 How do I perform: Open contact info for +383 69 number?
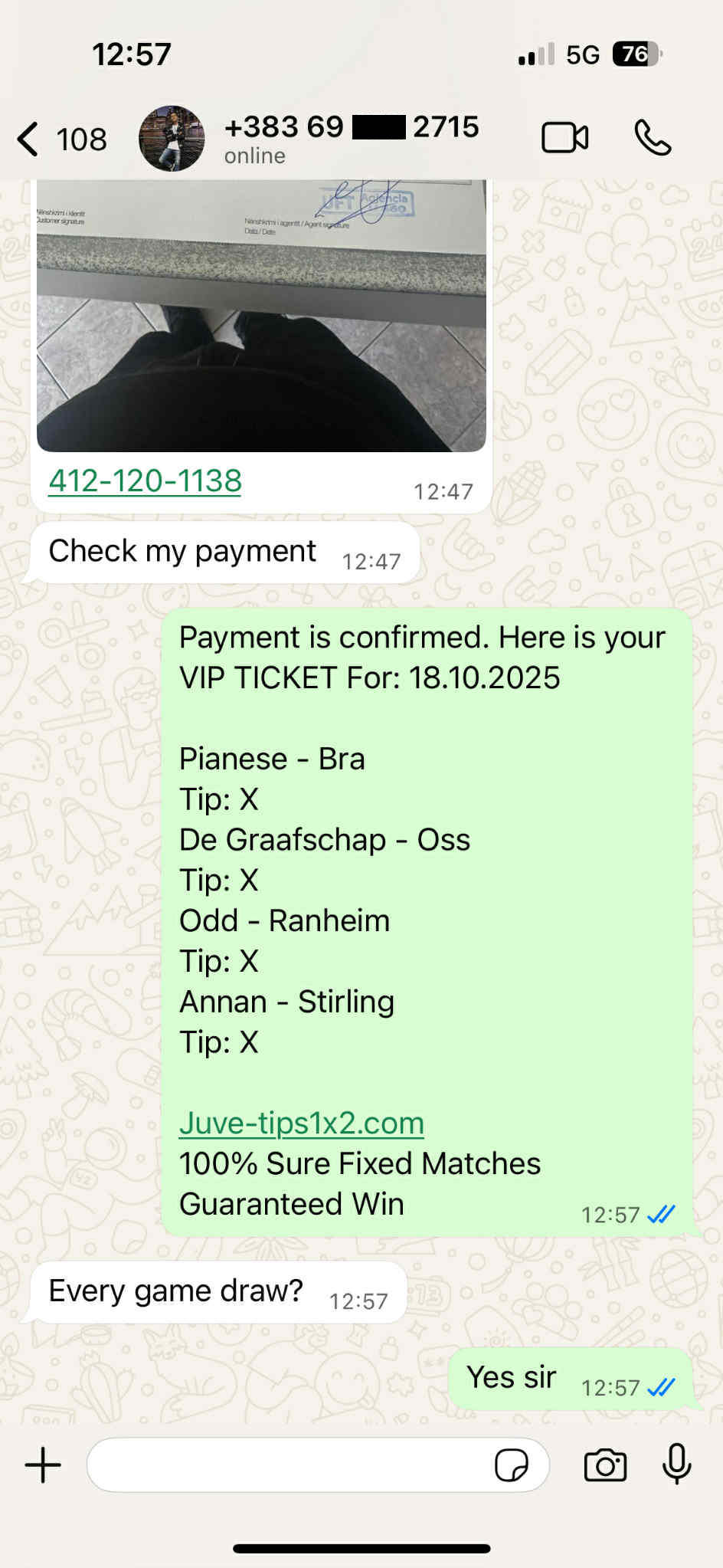351,138
